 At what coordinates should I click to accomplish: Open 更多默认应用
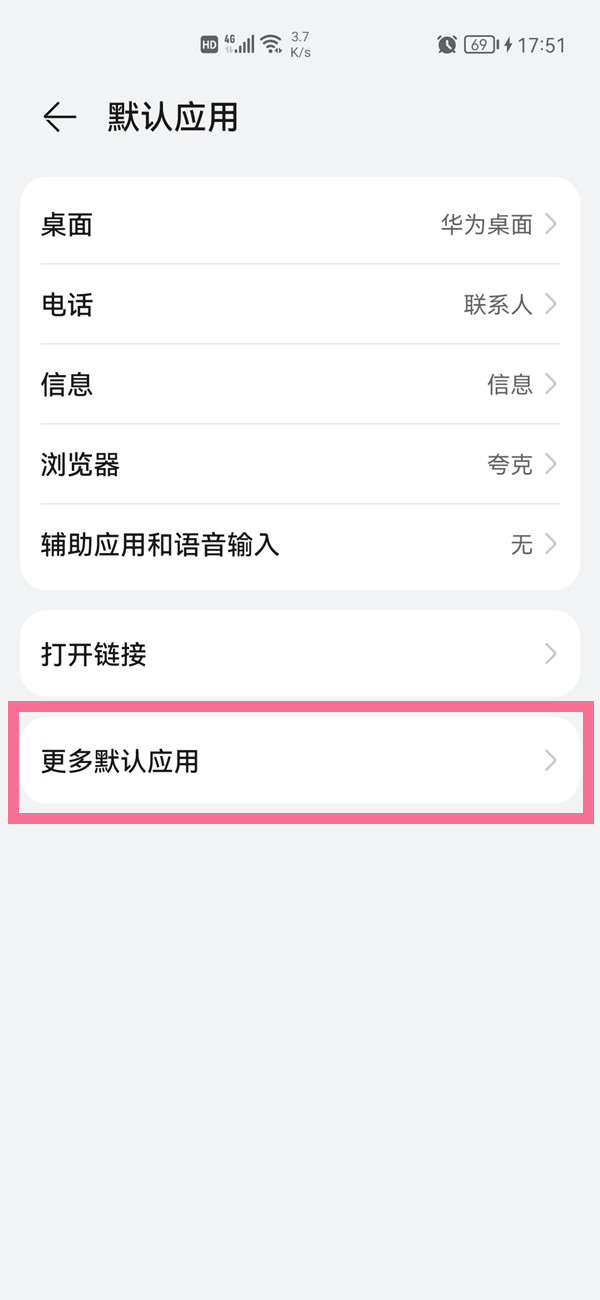tap(300, 761)
